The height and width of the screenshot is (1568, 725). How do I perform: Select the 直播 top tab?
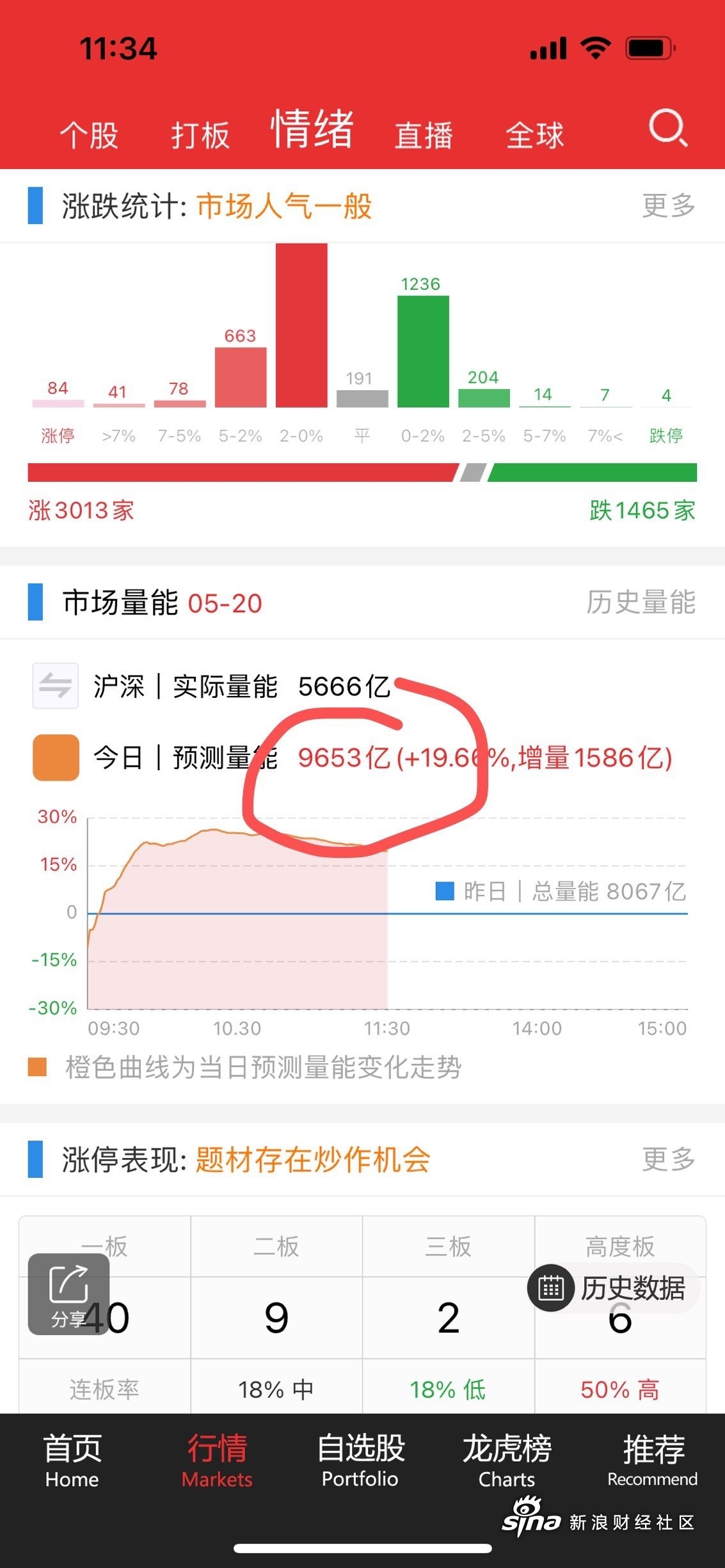click(424, 136)
